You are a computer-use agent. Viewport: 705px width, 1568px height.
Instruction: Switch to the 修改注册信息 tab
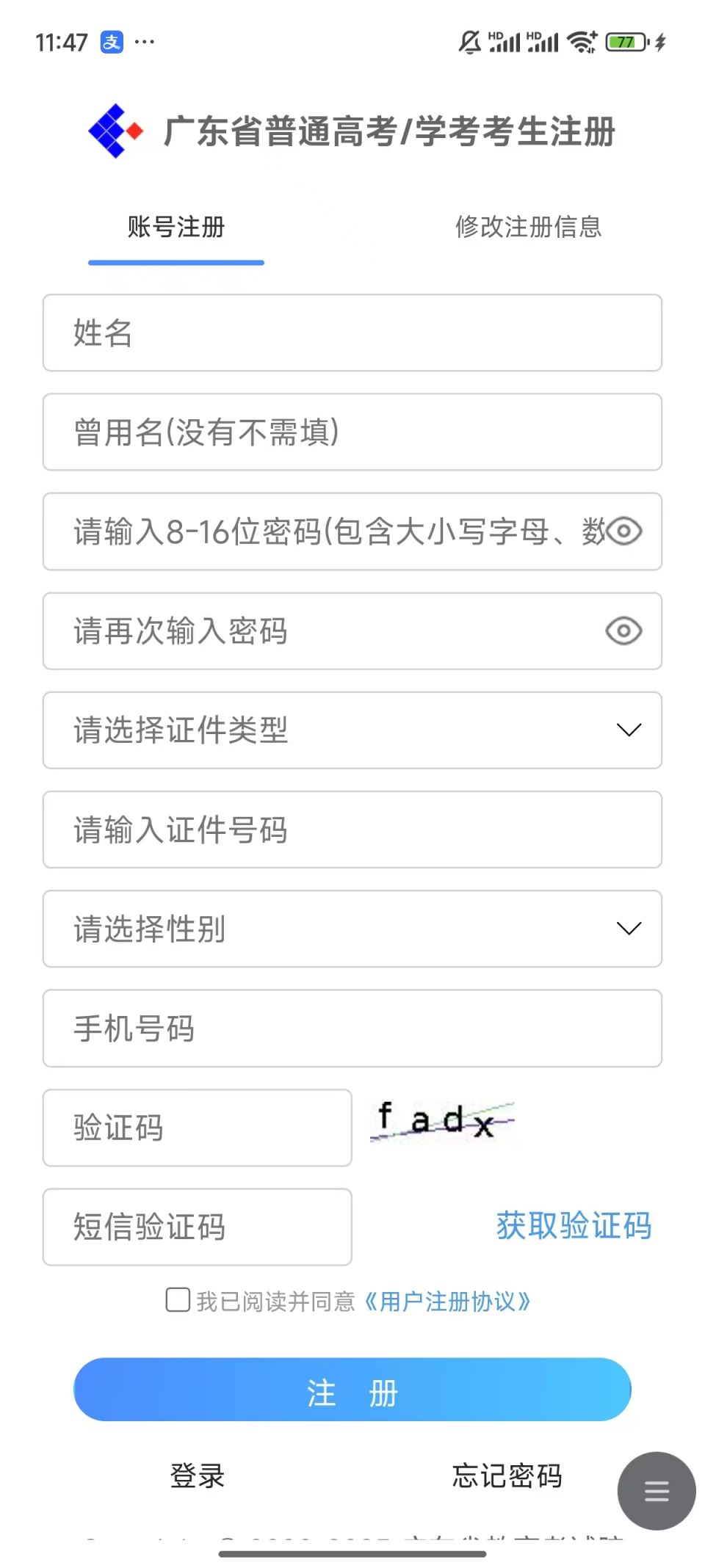528,227
